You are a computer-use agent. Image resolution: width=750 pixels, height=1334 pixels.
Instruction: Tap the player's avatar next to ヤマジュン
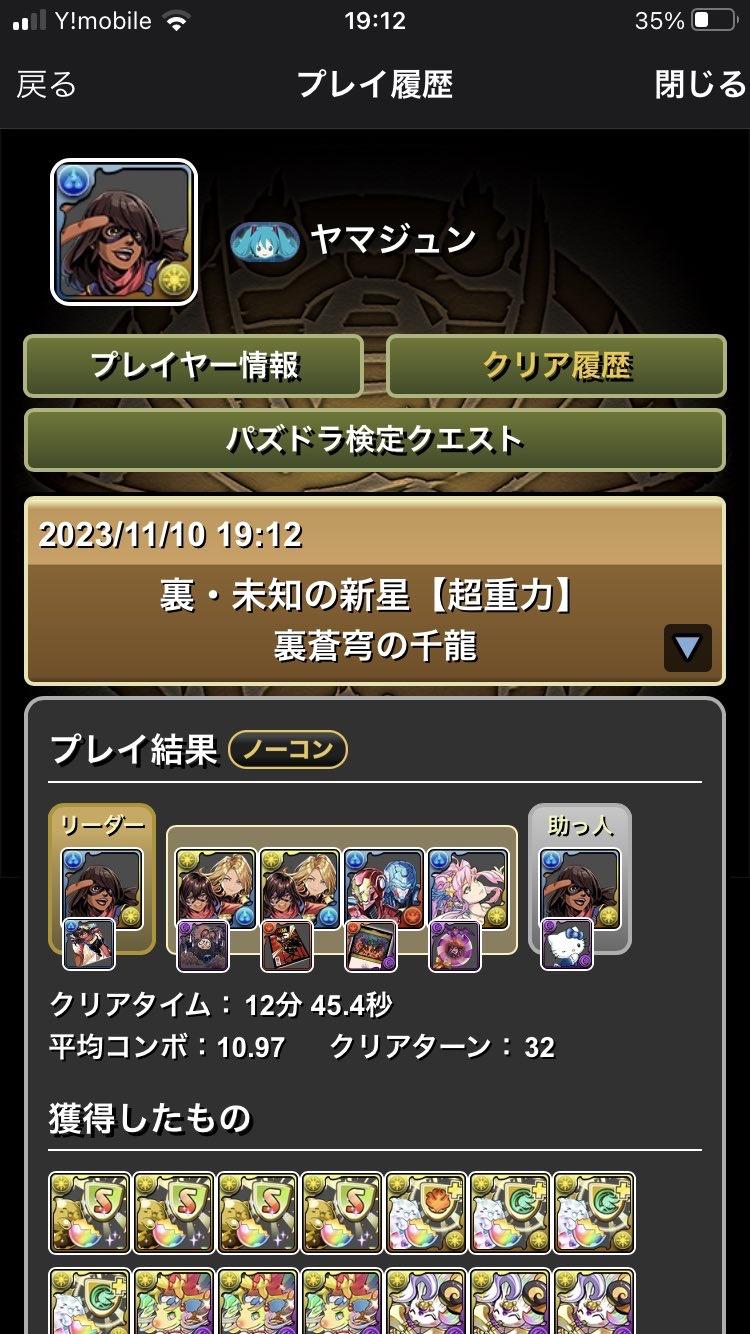pyautogui.click(x=124, y=231)
